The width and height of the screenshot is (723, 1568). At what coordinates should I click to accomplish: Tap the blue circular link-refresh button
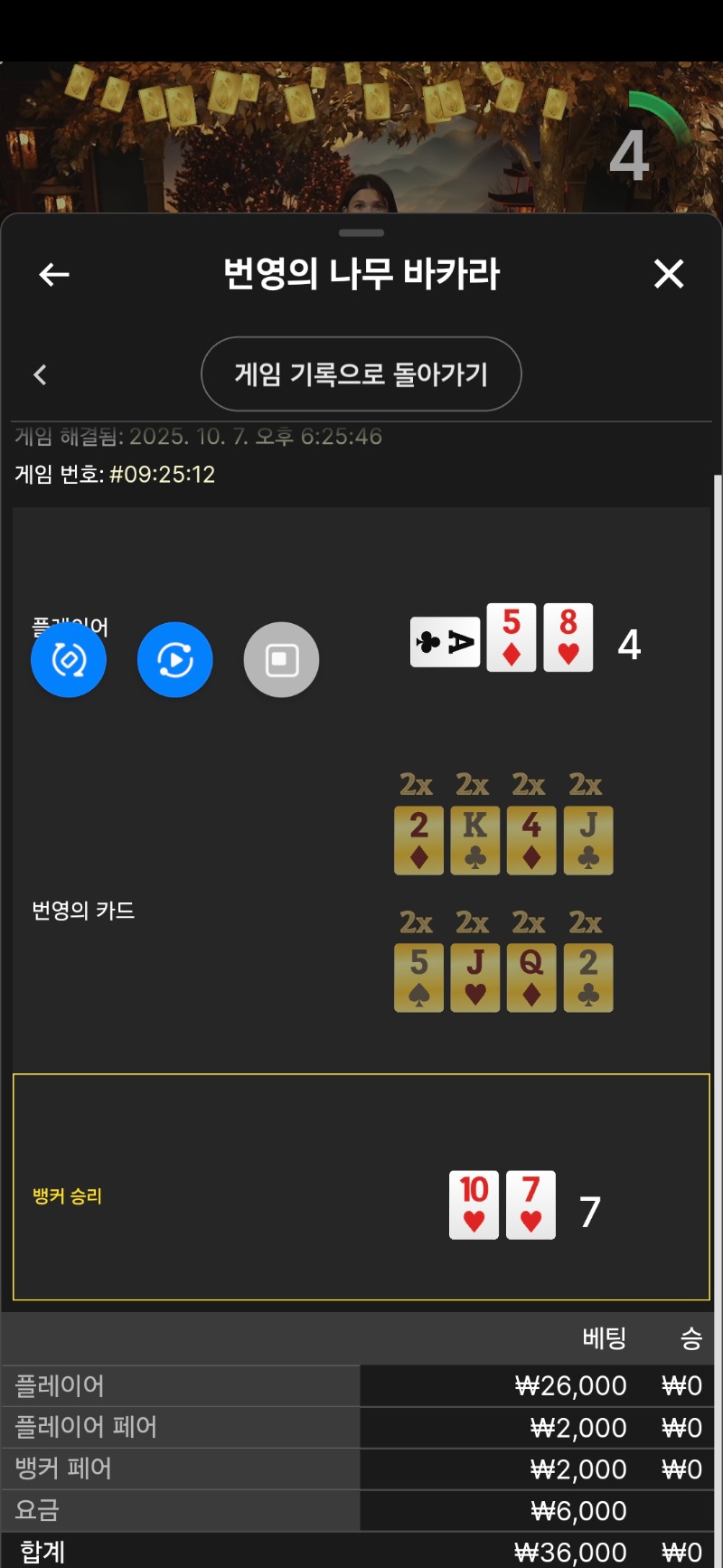point(69,660)
